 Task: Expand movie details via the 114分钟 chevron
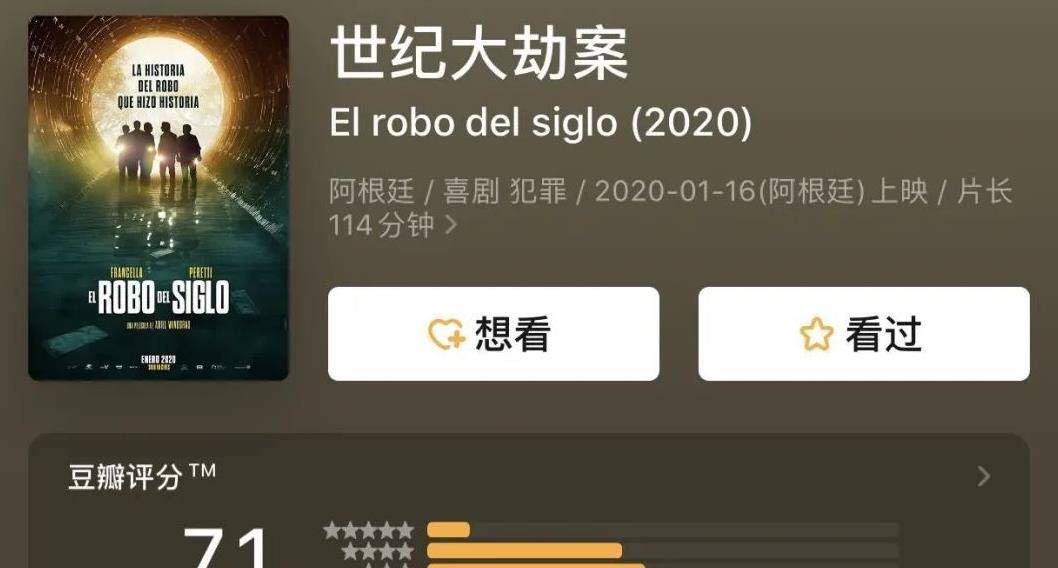(x=450, y=225)
